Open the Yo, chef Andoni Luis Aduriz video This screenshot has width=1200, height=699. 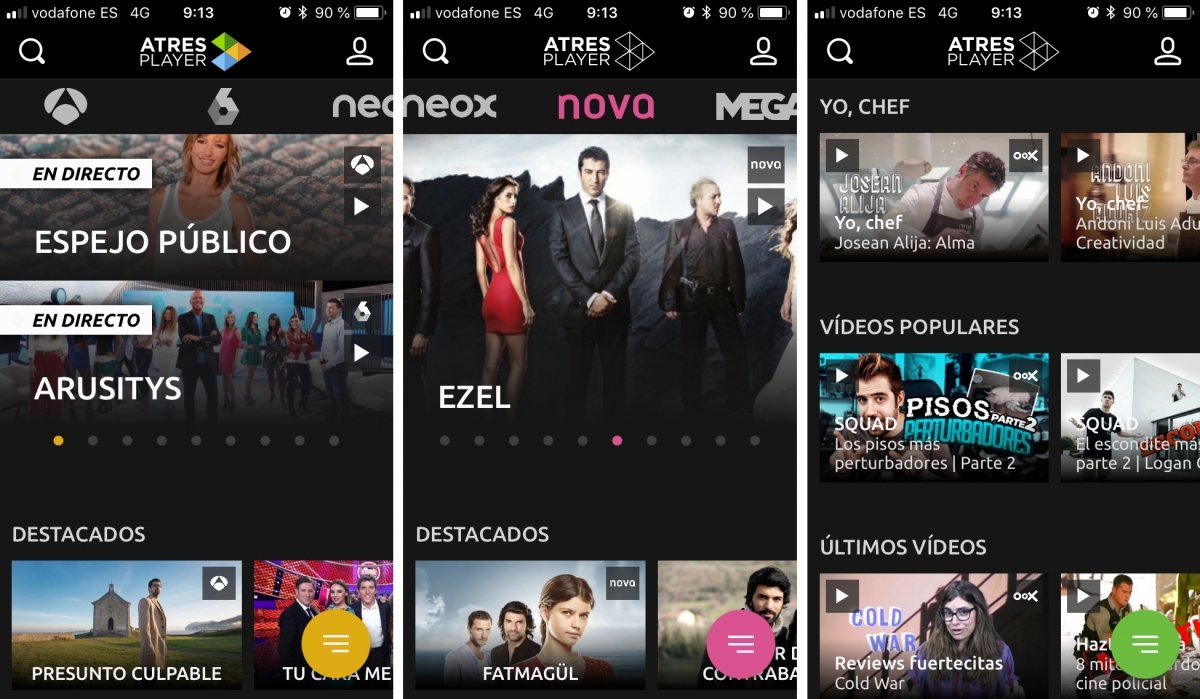click(1130, 197)
